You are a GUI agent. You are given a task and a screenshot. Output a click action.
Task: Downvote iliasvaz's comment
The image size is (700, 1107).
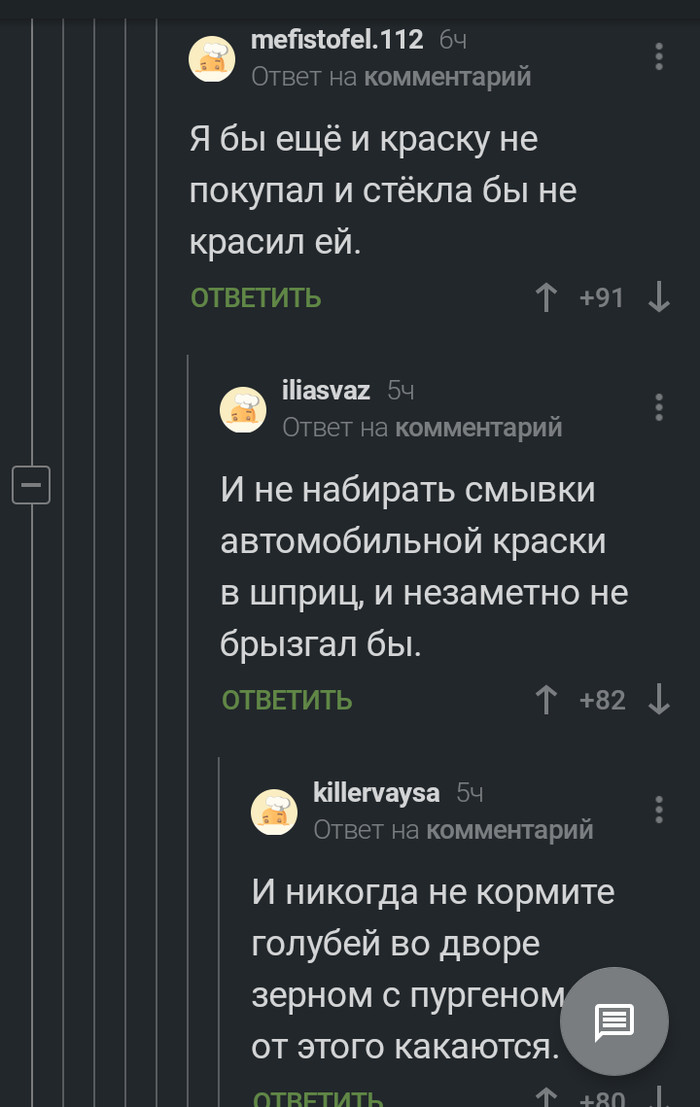point(659,700)
